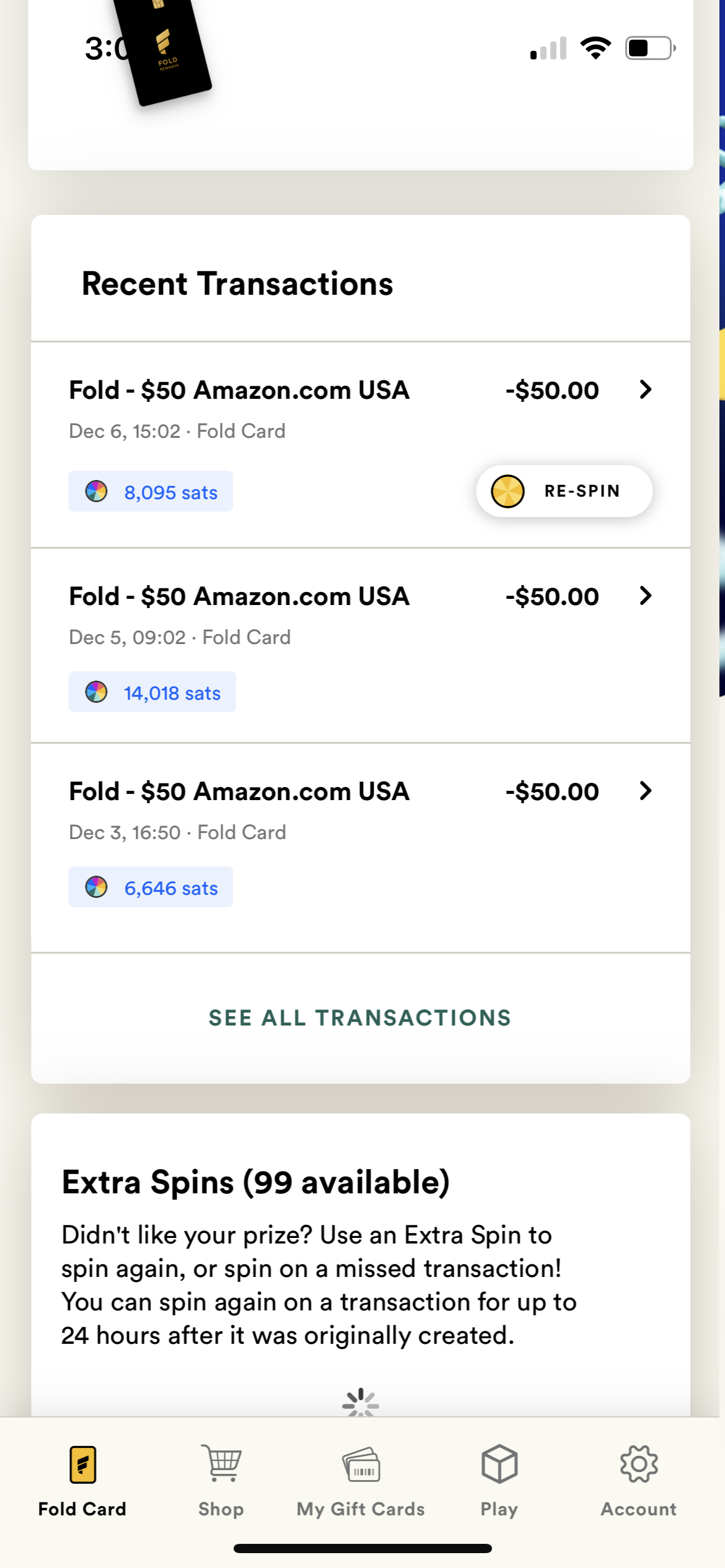Tap the spin wheel icon beside 8,095 sats
Viewport: 725px width, 1568px height.
point(96,491)
